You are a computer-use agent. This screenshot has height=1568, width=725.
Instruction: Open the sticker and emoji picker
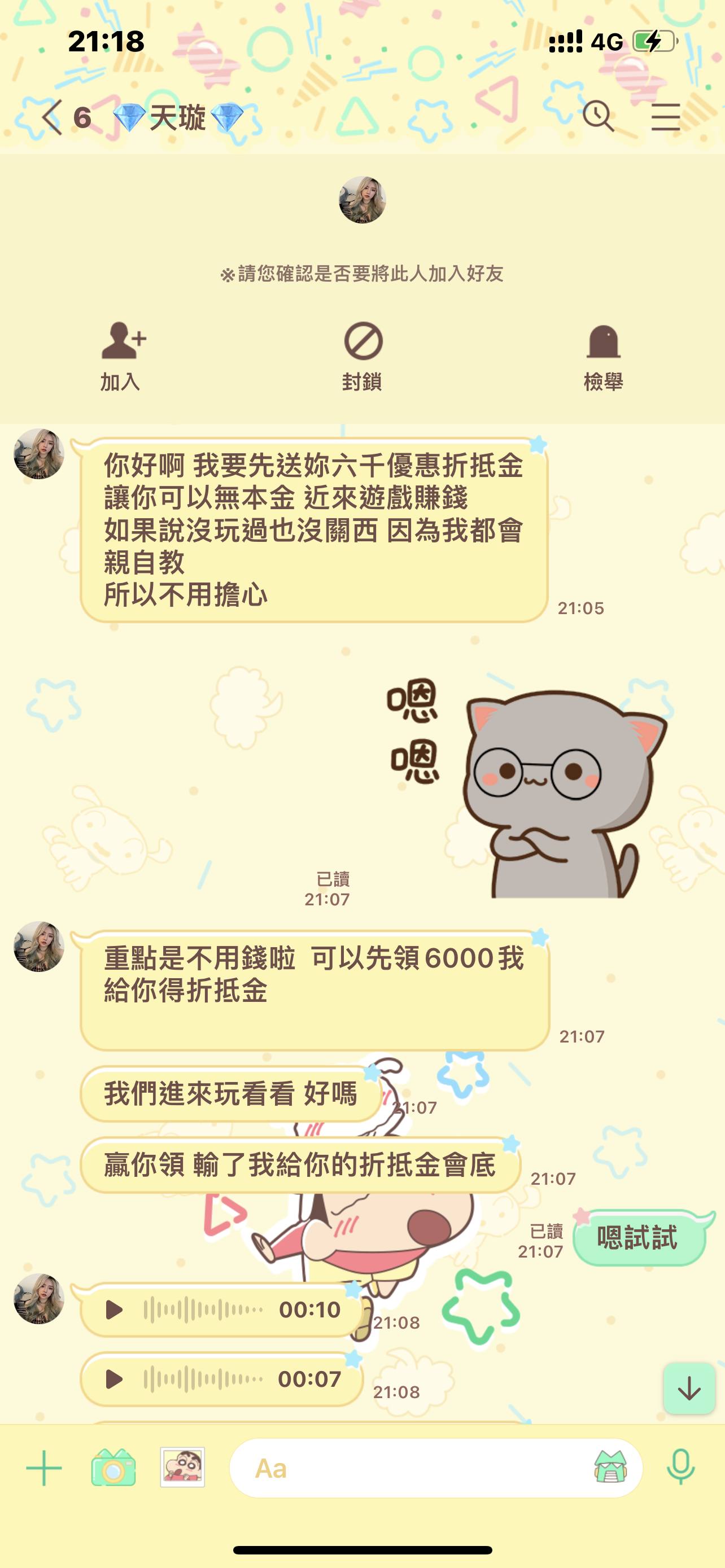coord(610,1467)
